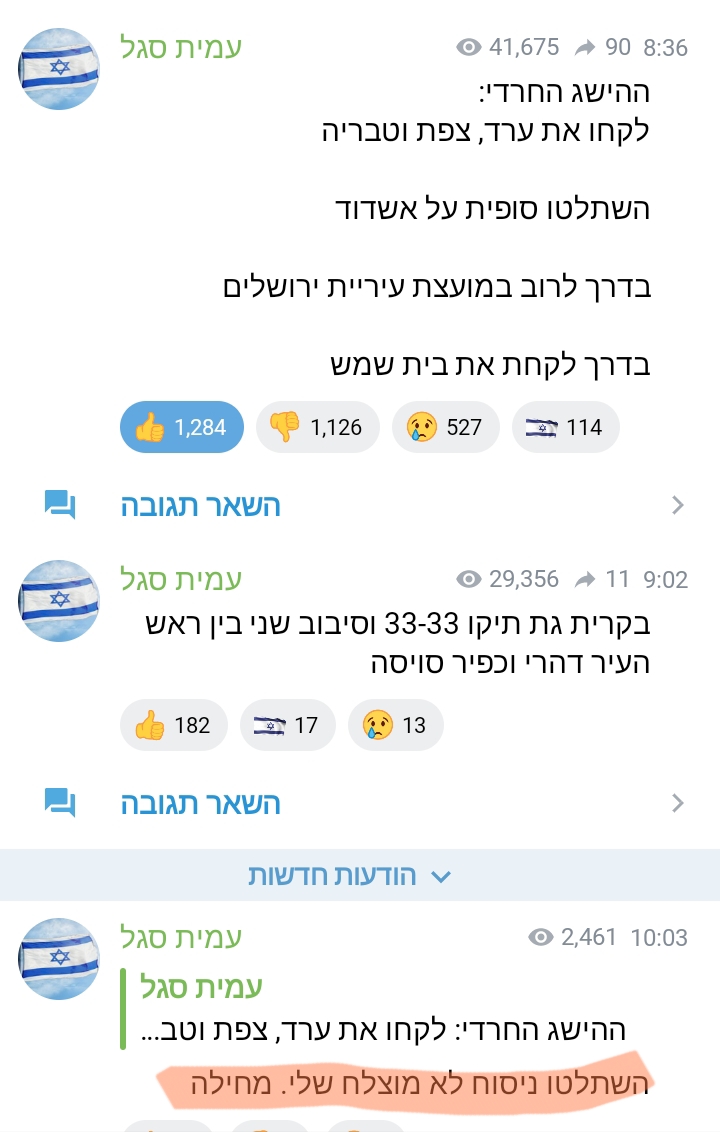Open the sender avatar on the 9:02 post
Screen dimensions: 720x1132
59,601
